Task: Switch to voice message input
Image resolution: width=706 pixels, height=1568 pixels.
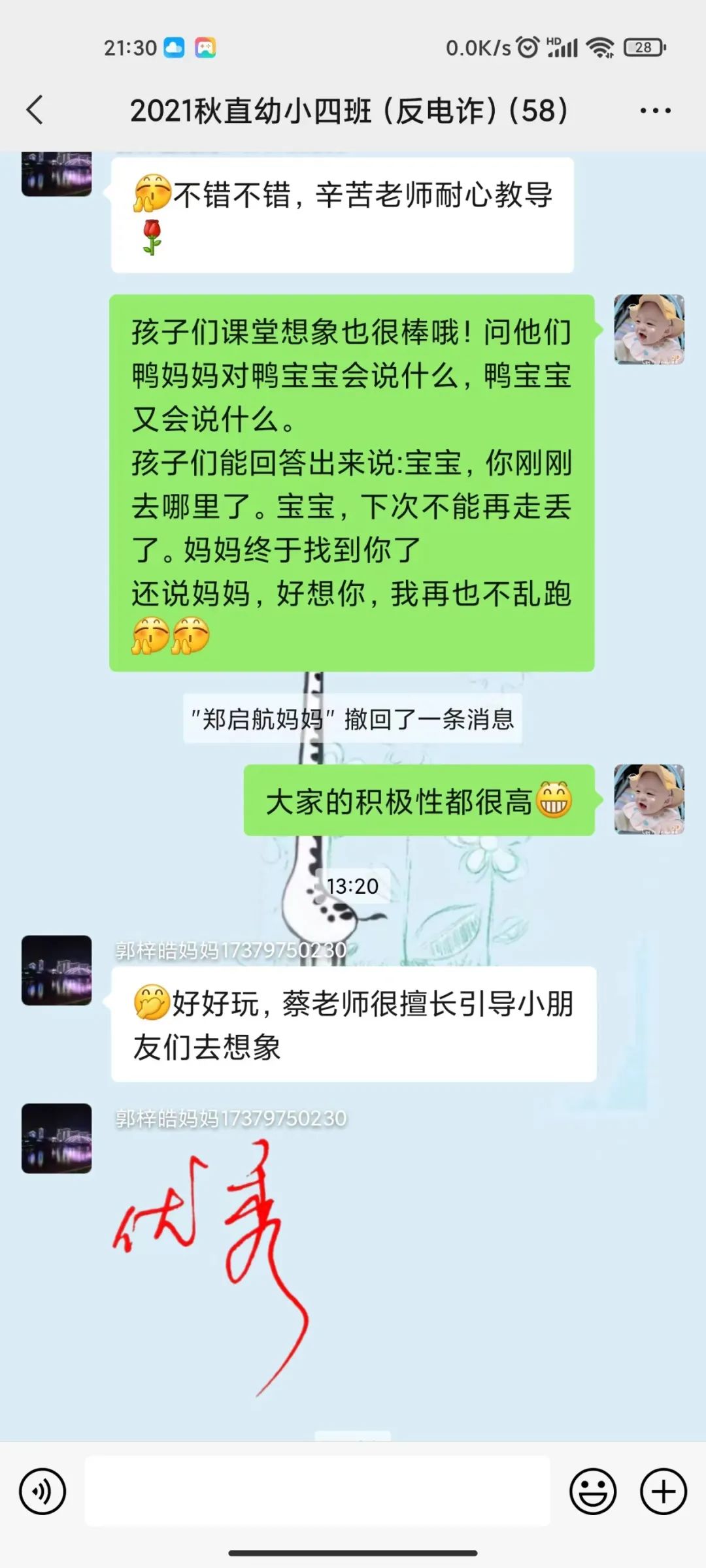Action: coord(42,1492)
